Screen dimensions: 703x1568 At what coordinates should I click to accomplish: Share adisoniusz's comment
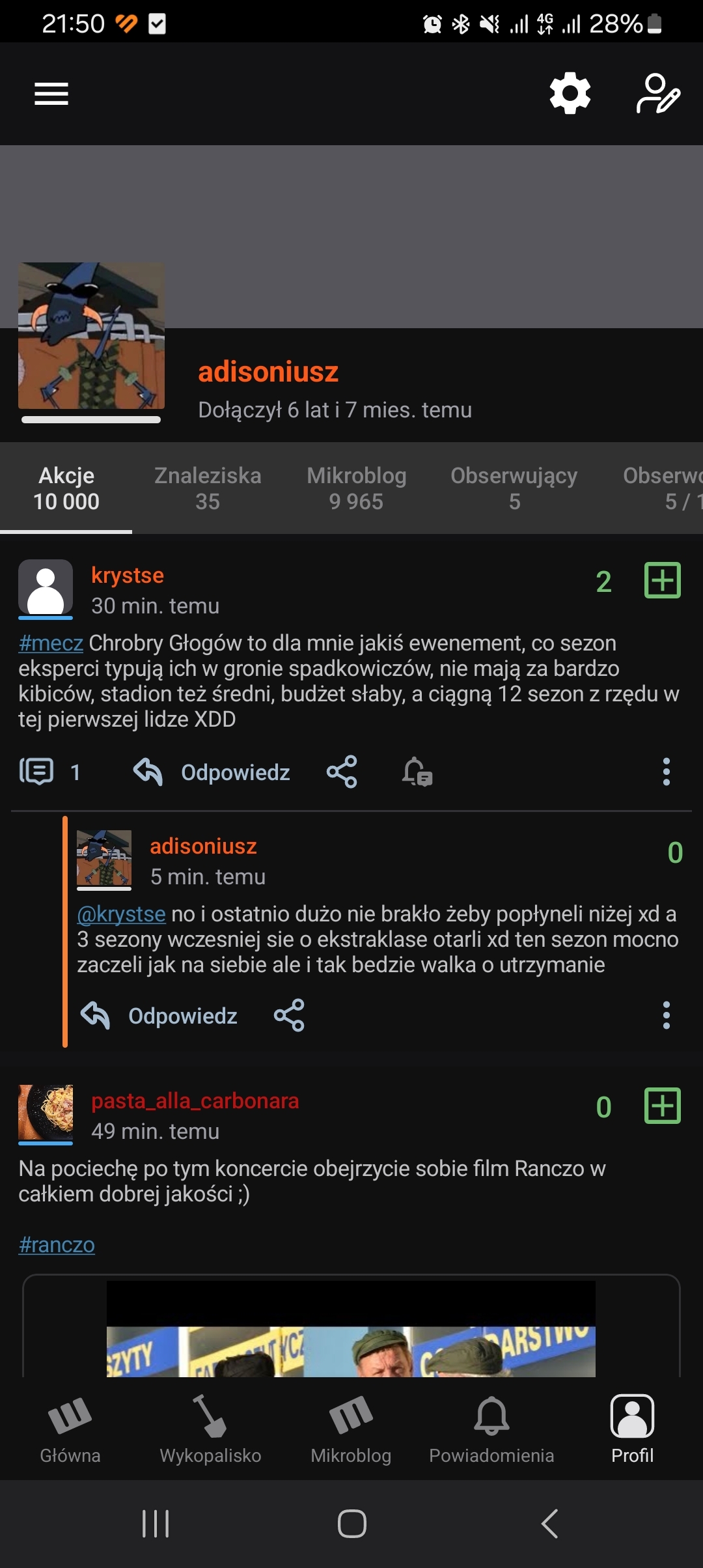click(289, 1016)
